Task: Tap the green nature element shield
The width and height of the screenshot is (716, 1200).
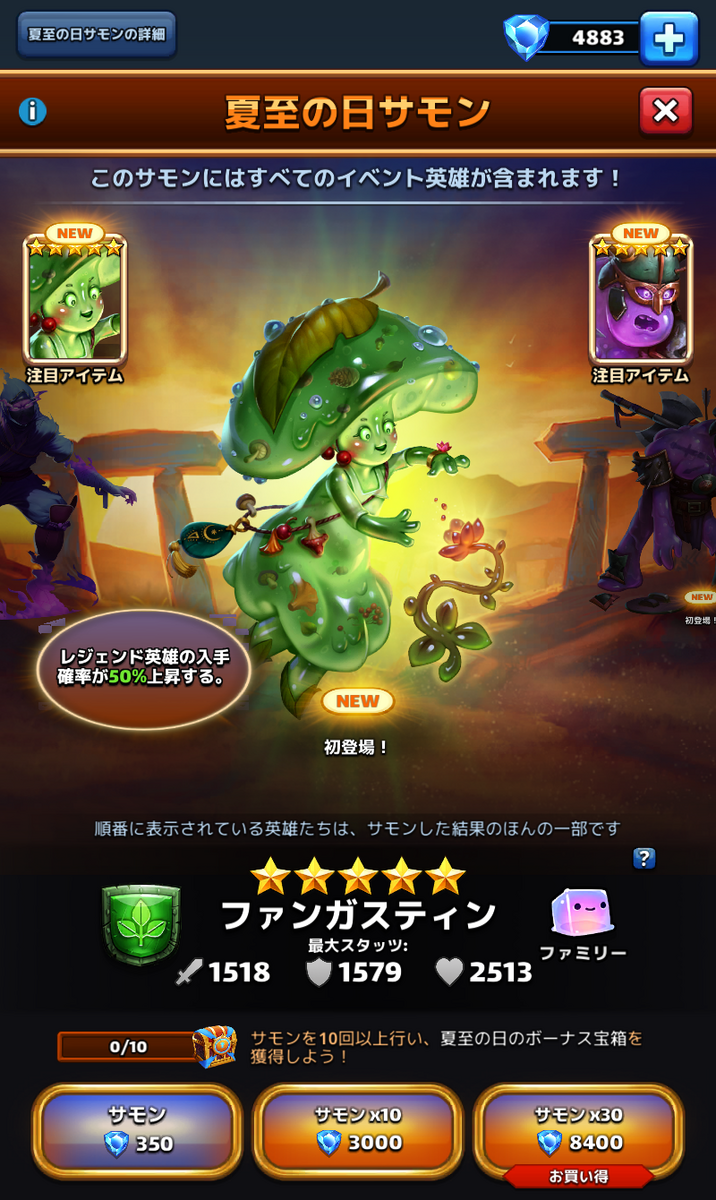Action: [141, 924]
